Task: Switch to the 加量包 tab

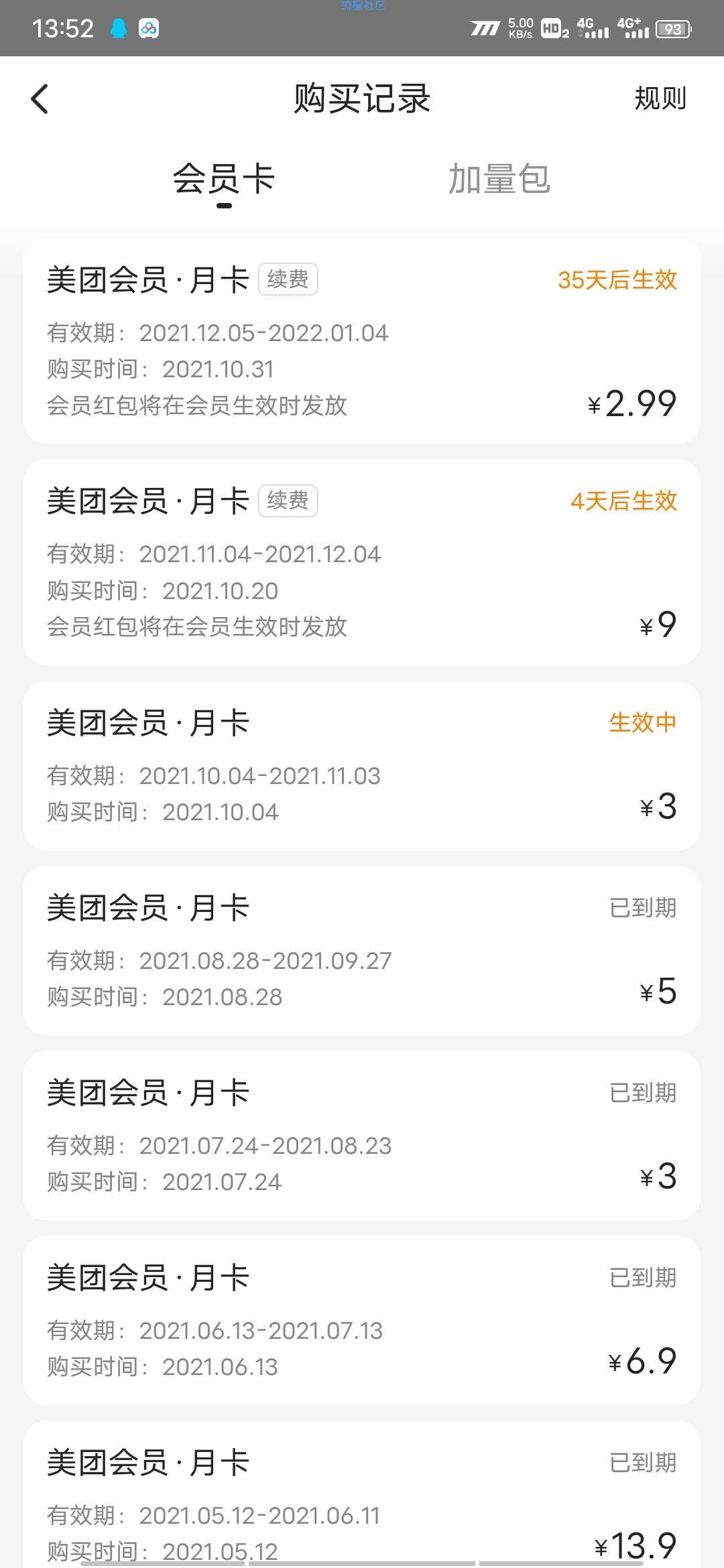Action: [x=499, y=179]
